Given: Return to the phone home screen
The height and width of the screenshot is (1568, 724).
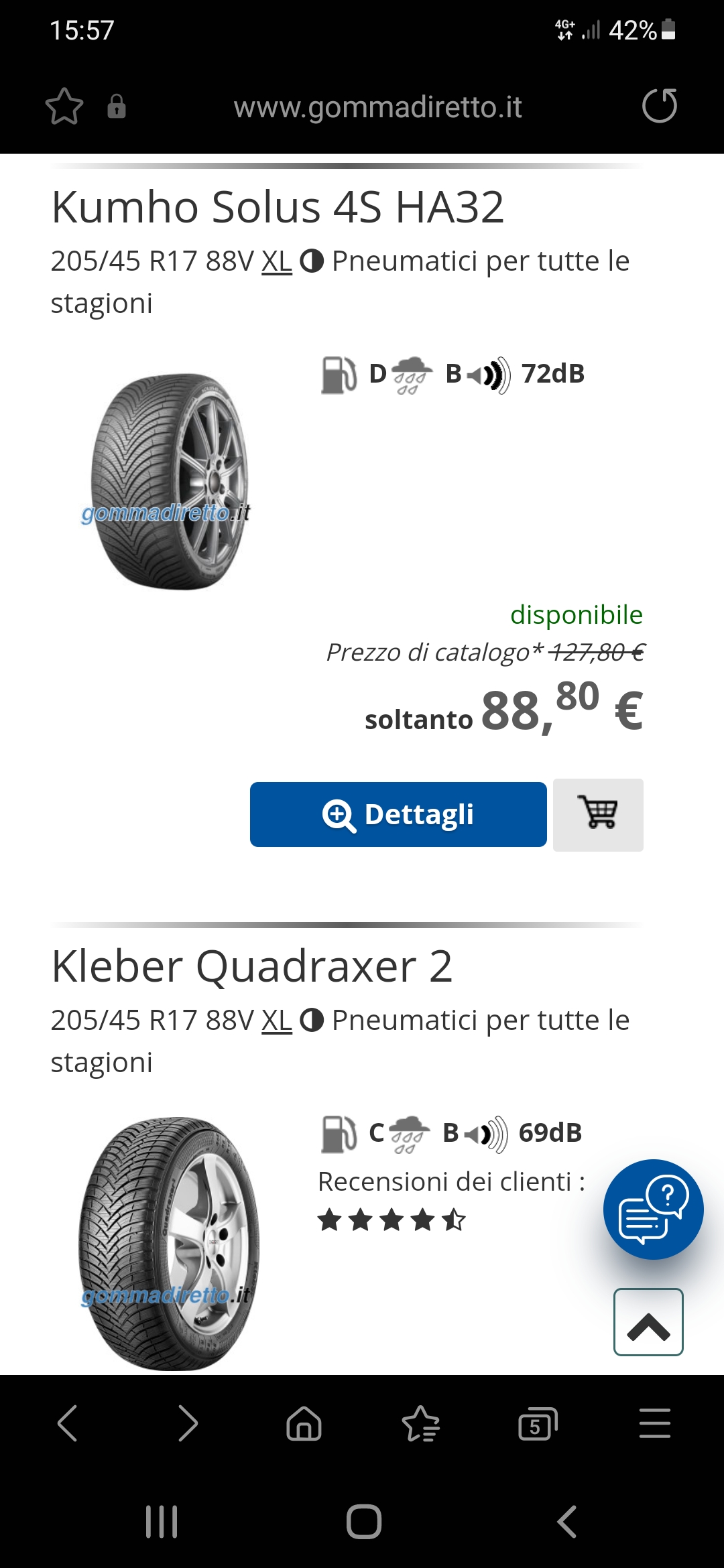Looking at the screenshot, I should point(363,1521).
